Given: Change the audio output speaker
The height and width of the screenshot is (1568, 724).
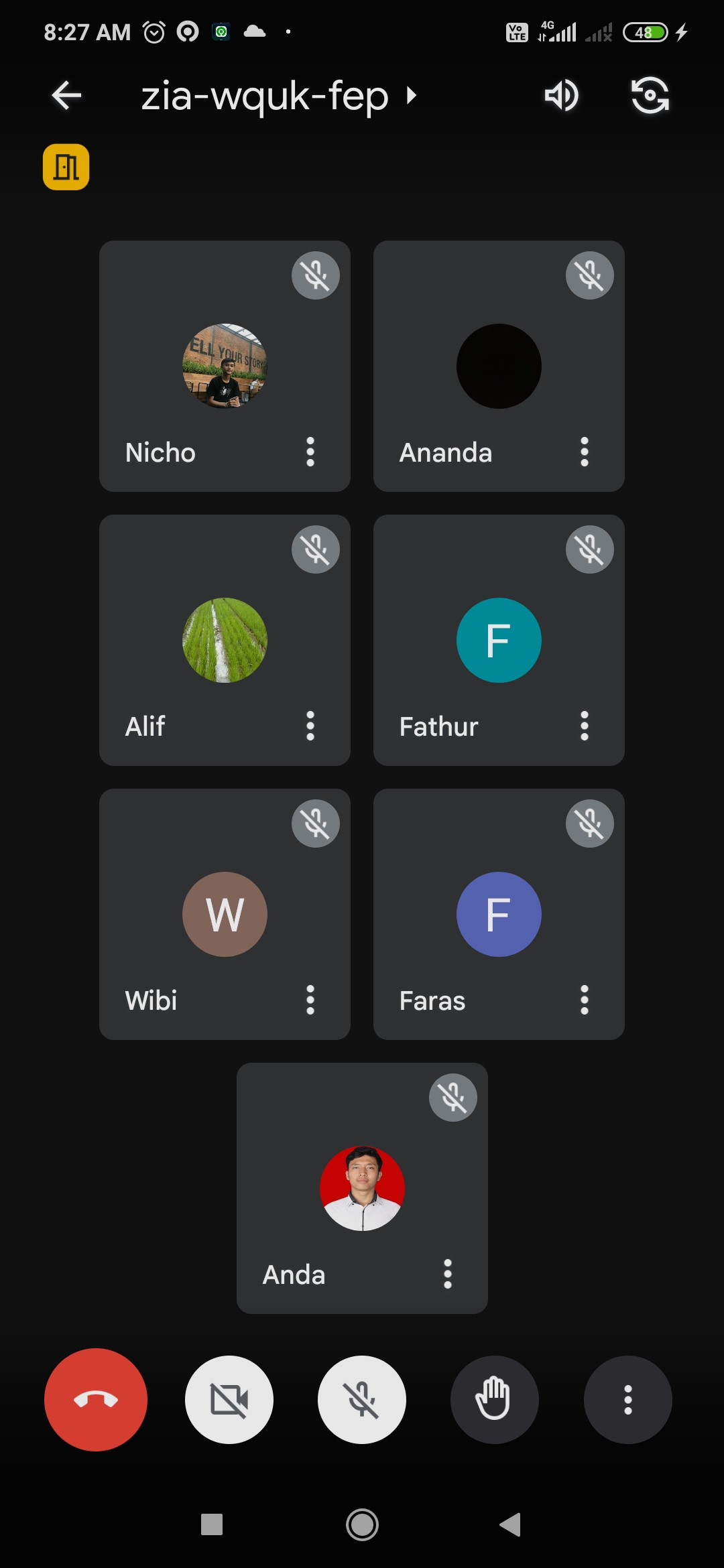Looking at the screenshot, I should [561, 95].
